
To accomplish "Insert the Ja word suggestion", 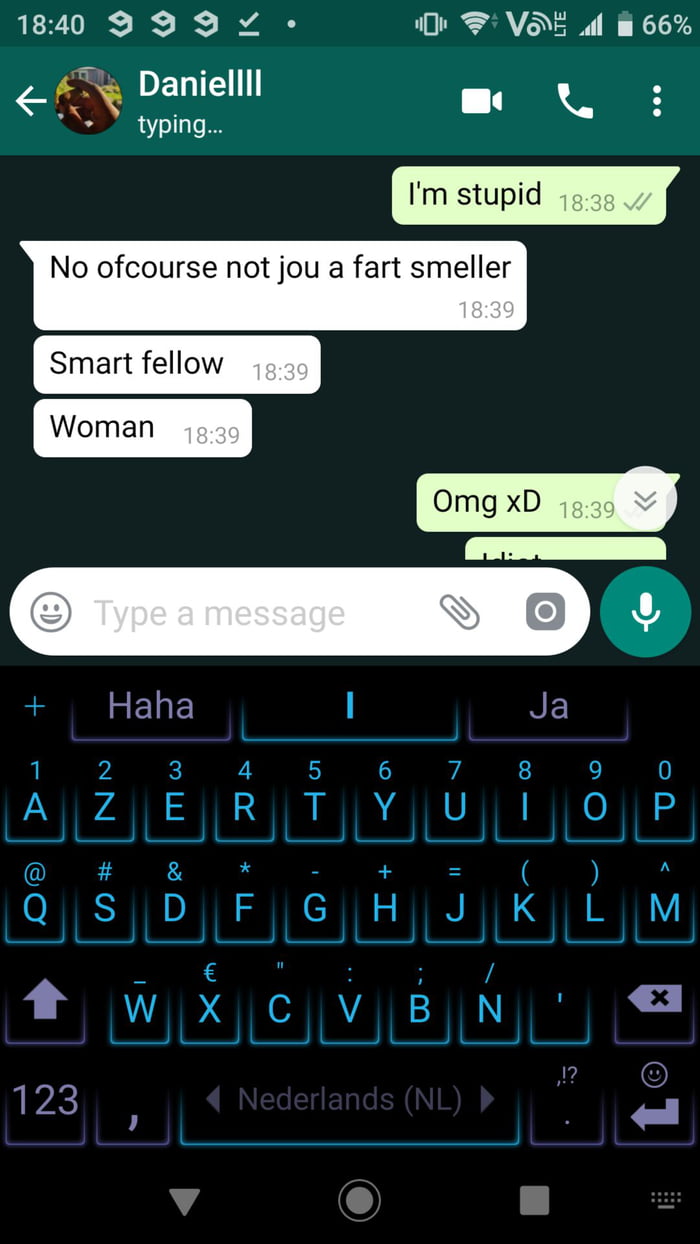I will [548, 707].
